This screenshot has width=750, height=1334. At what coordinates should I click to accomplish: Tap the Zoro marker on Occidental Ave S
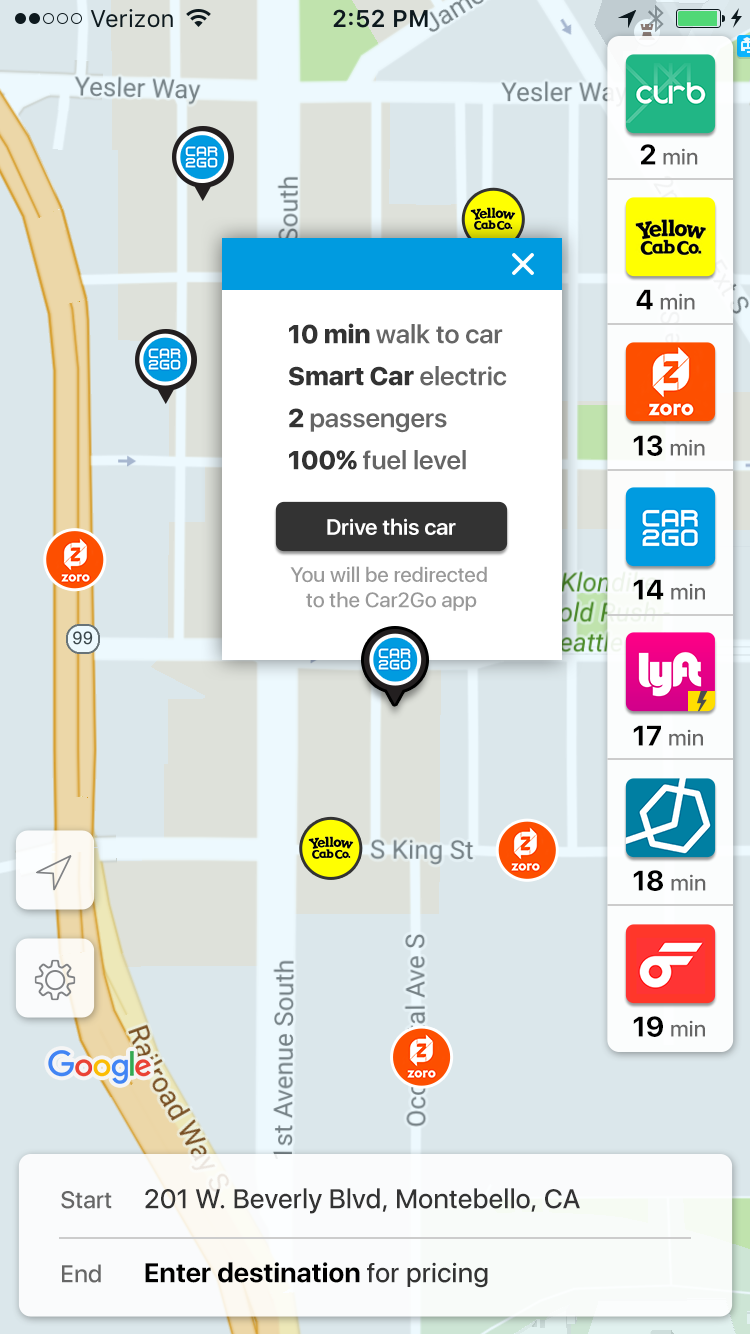[x=421, y=1056]
